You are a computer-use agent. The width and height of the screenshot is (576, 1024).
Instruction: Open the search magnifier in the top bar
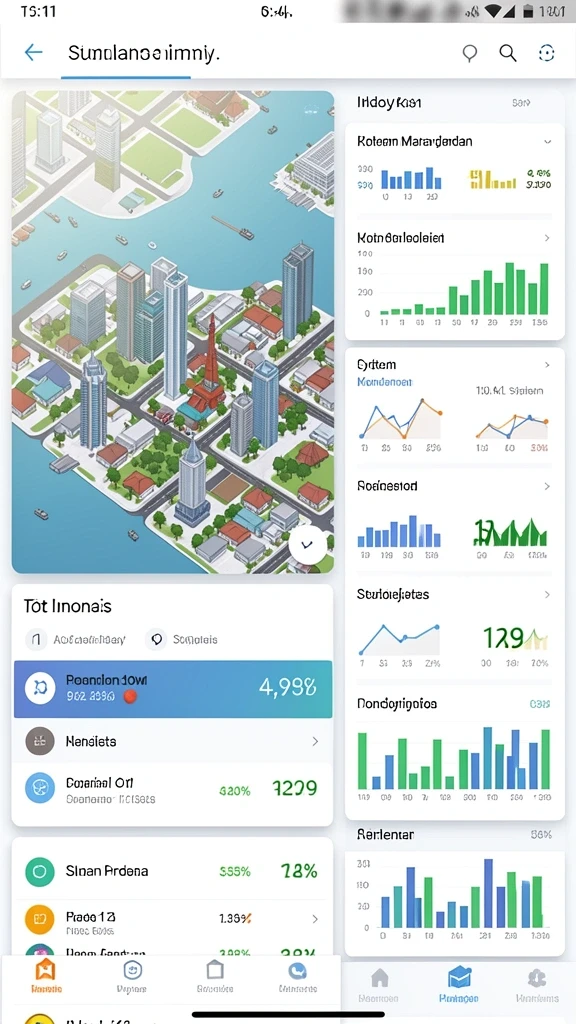coord(507,53)
